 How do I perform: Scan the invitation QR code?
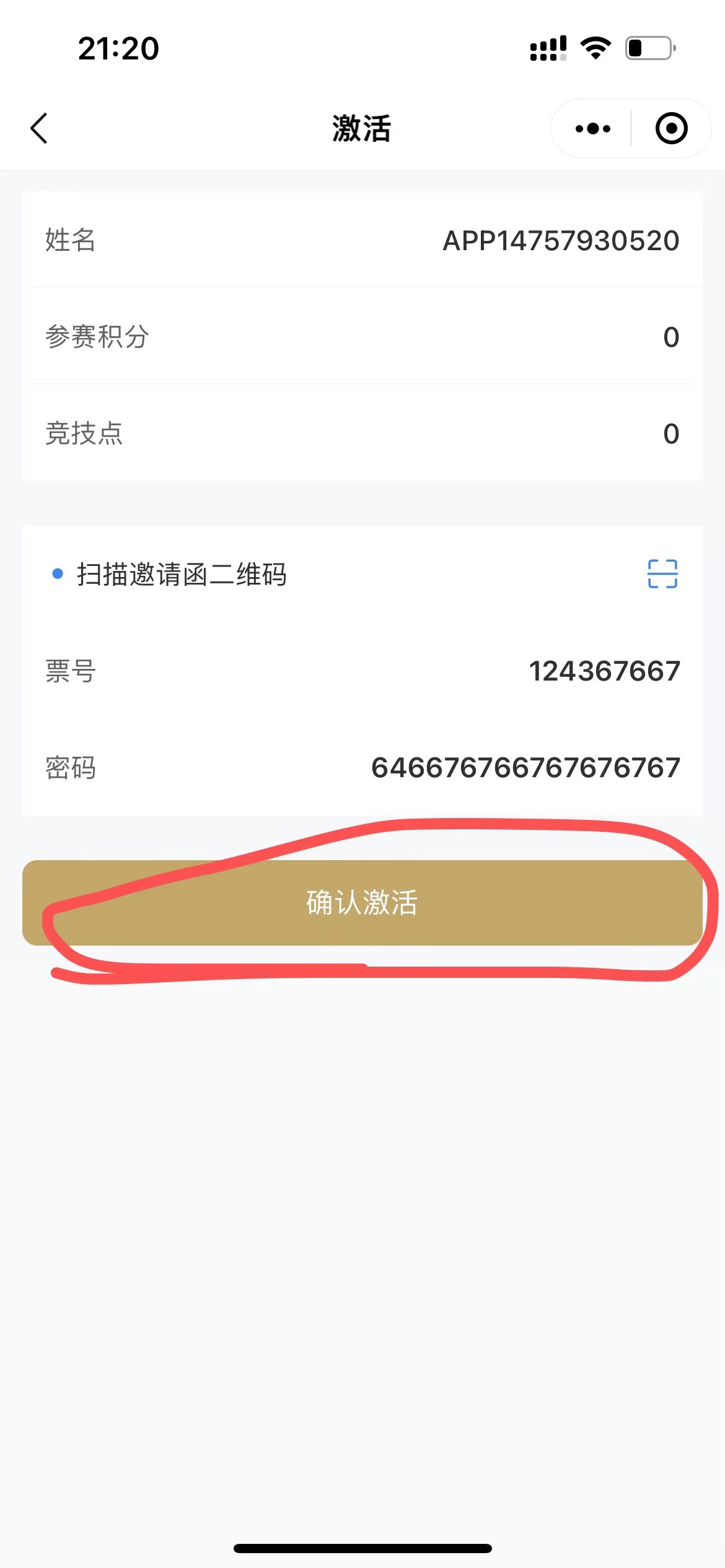(x=662, y=574)
